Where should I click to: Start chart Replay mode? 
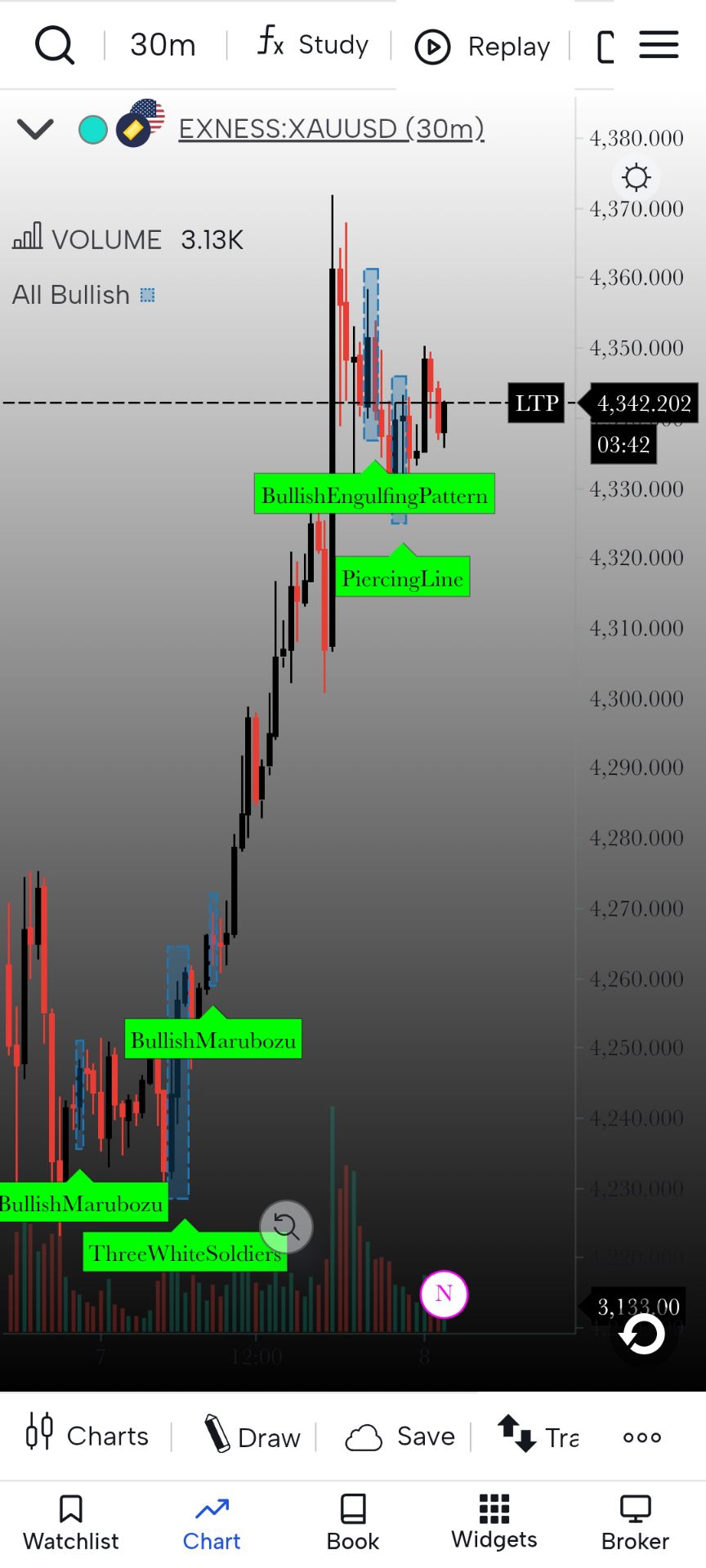click(x=482, y=47)
